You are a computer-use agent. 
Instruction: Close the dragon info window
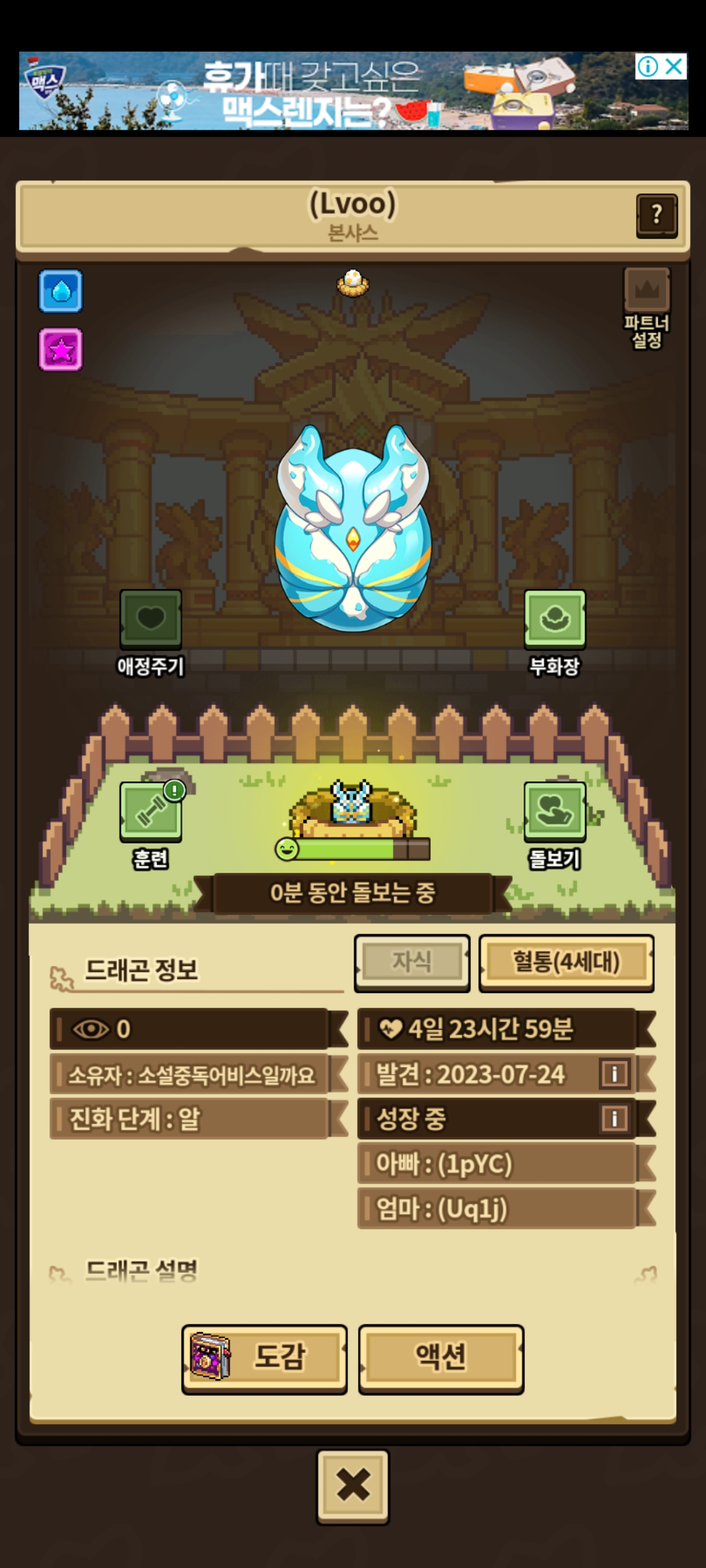(x=353, y=1486)
